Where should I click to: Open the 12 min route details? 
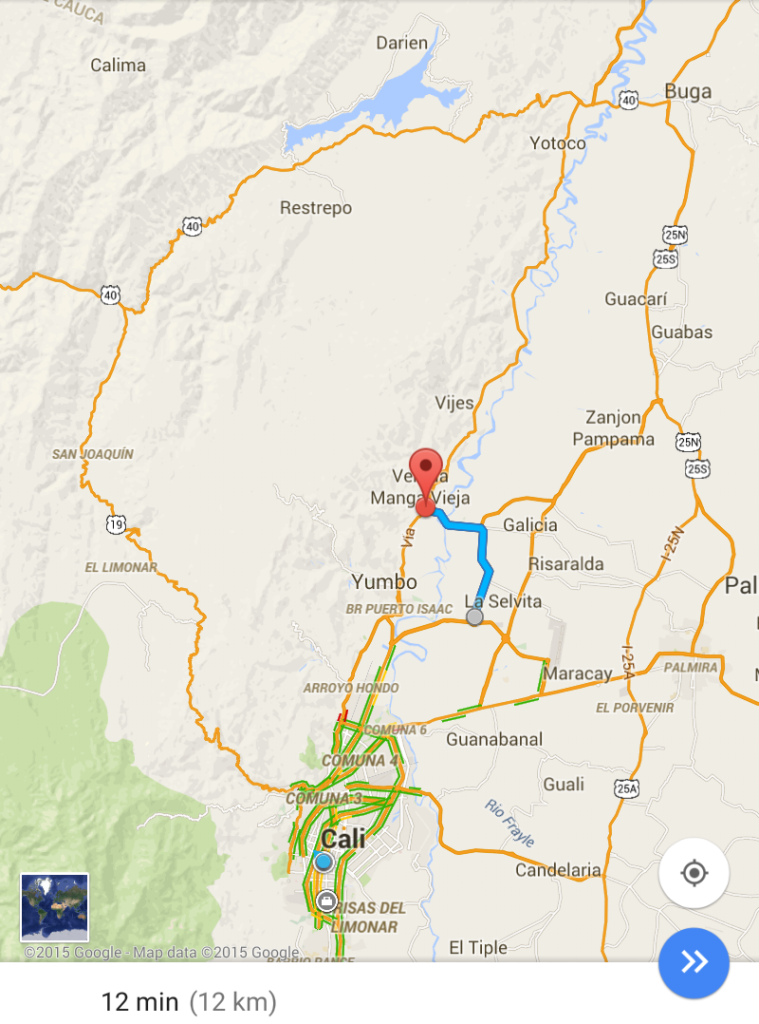(189, 1000)
